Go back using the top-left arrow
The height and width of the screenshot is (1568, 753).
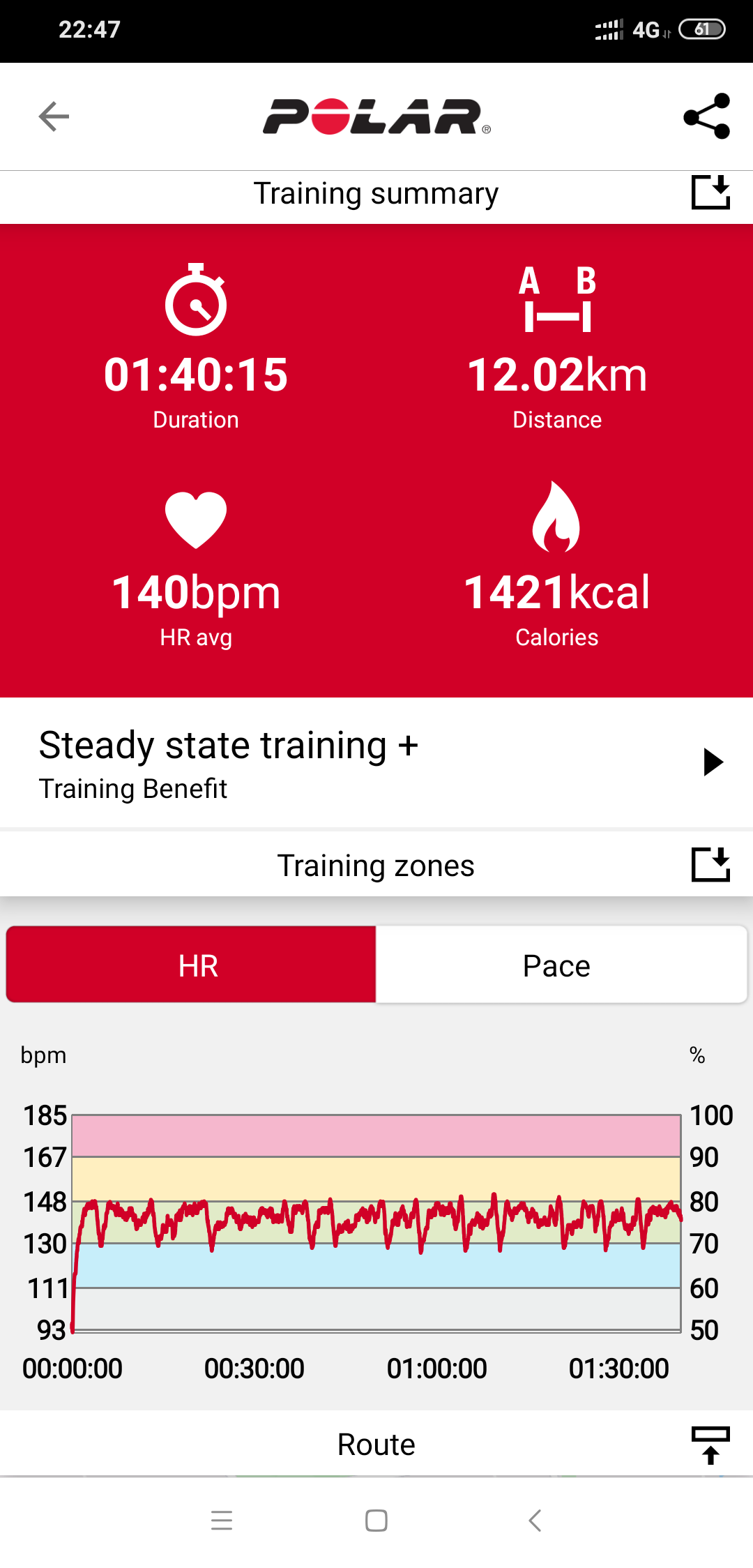54,116
